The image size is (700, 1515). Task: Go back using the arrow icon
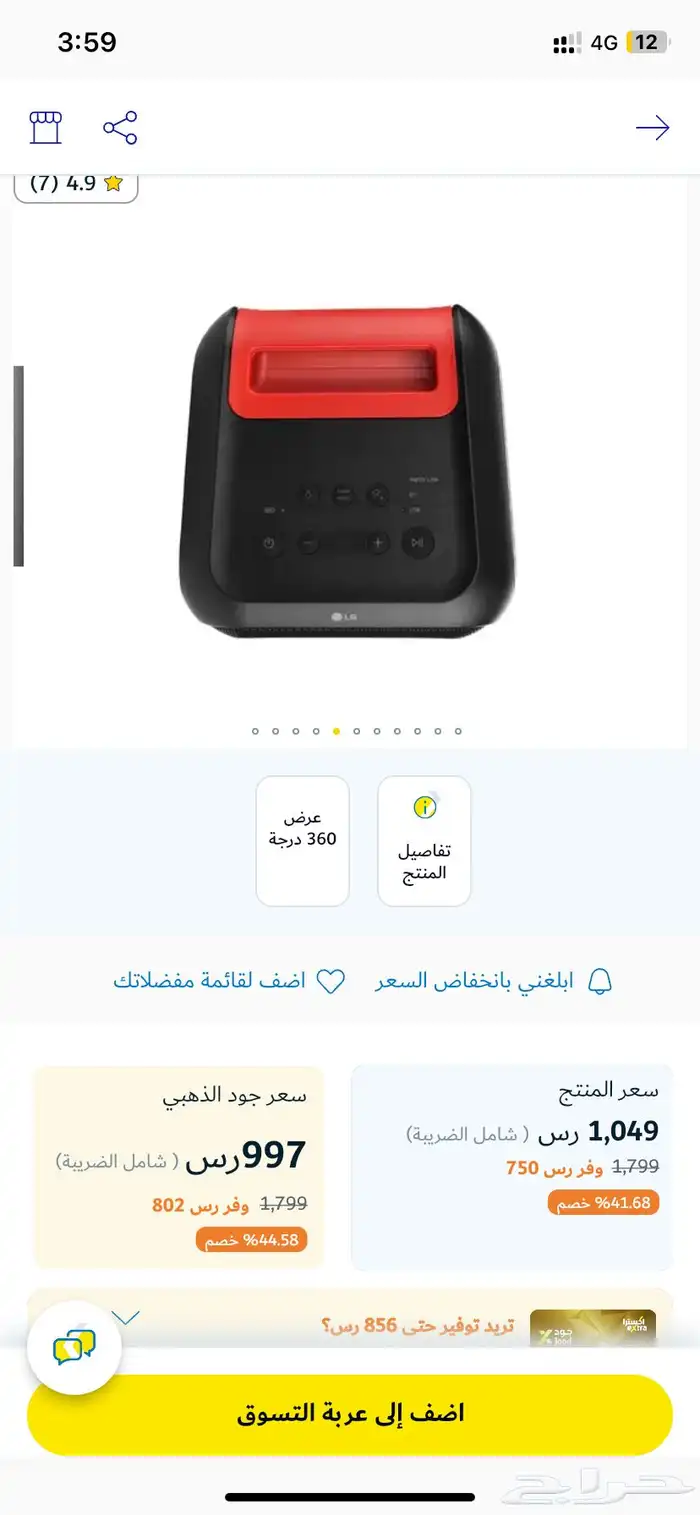point(652,128)
